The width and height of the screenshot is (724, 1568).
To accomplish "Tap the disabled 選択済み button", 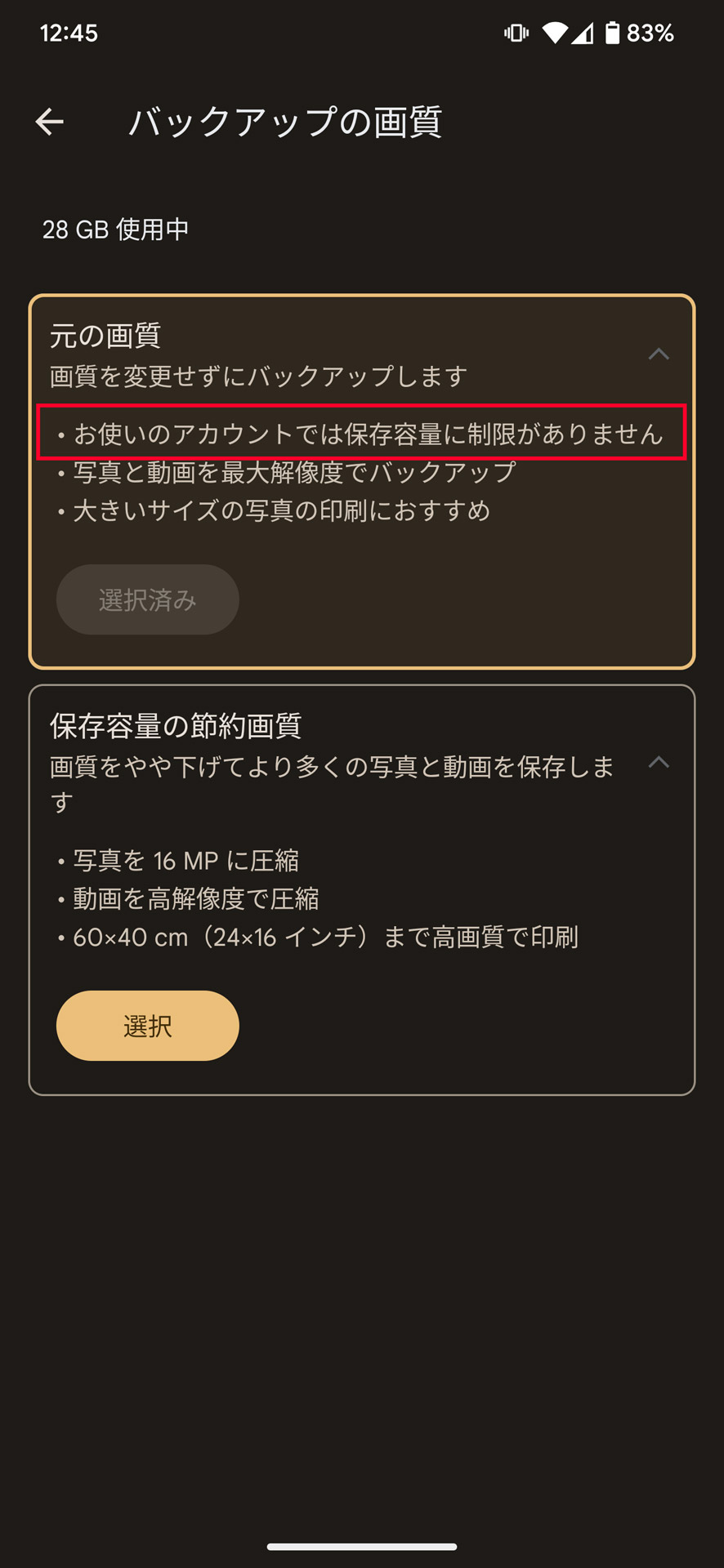I will [x=147, y=599].
